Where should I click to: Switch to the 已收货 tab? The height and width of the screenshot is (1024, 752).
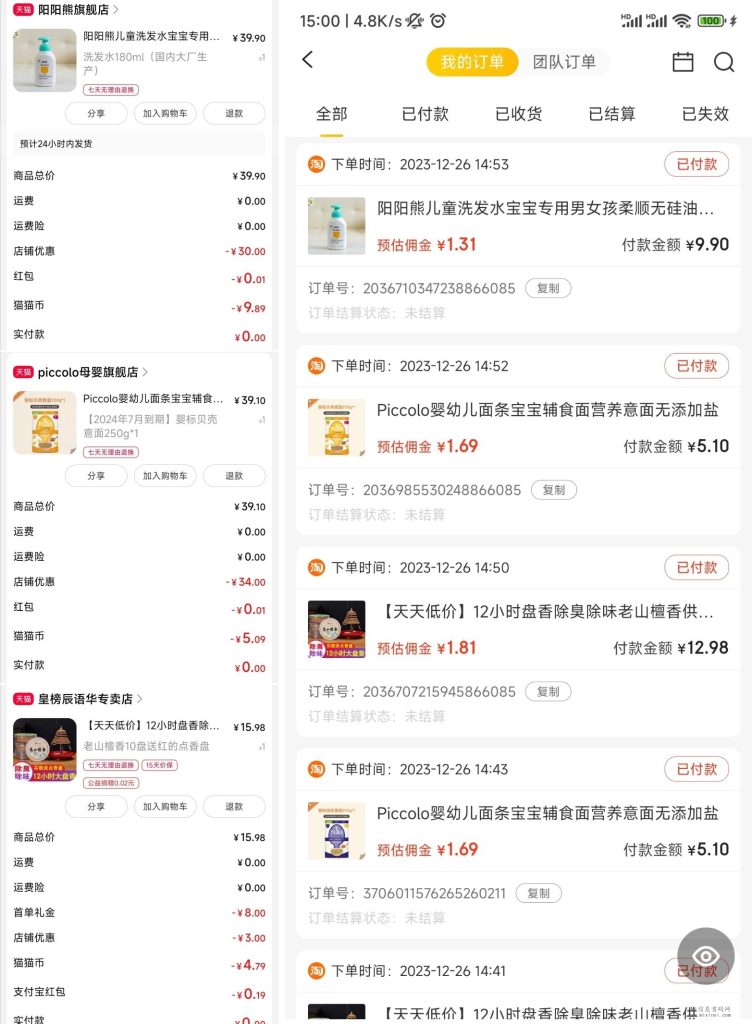[518, 114]
